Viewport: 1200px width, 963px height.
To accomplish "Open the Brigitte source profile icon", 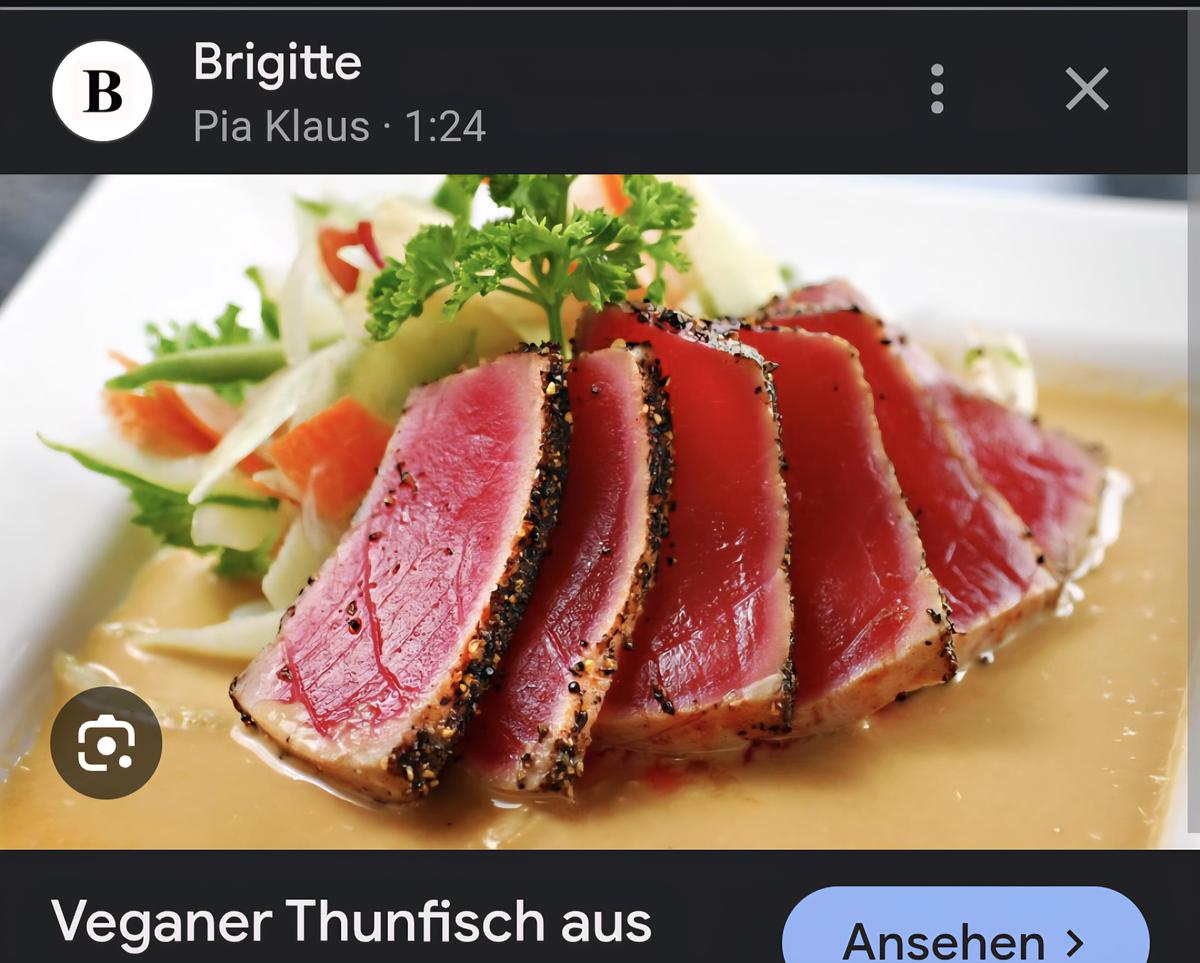I will coord(102,91).
